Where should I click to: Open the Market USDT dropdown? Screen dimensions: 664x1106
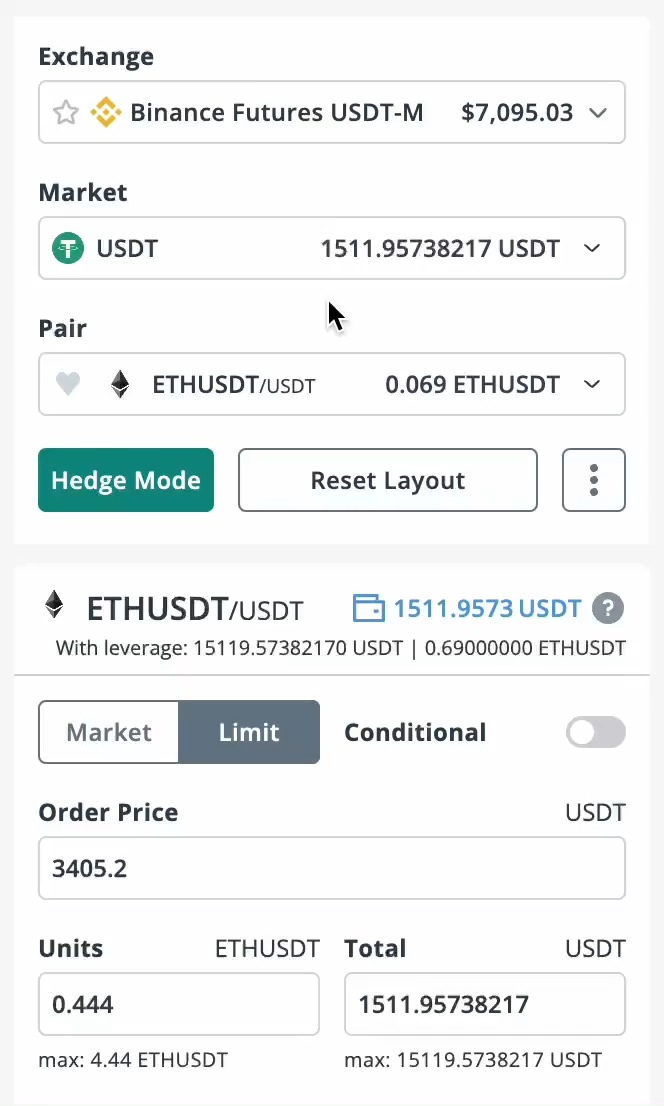coord(592,248)
